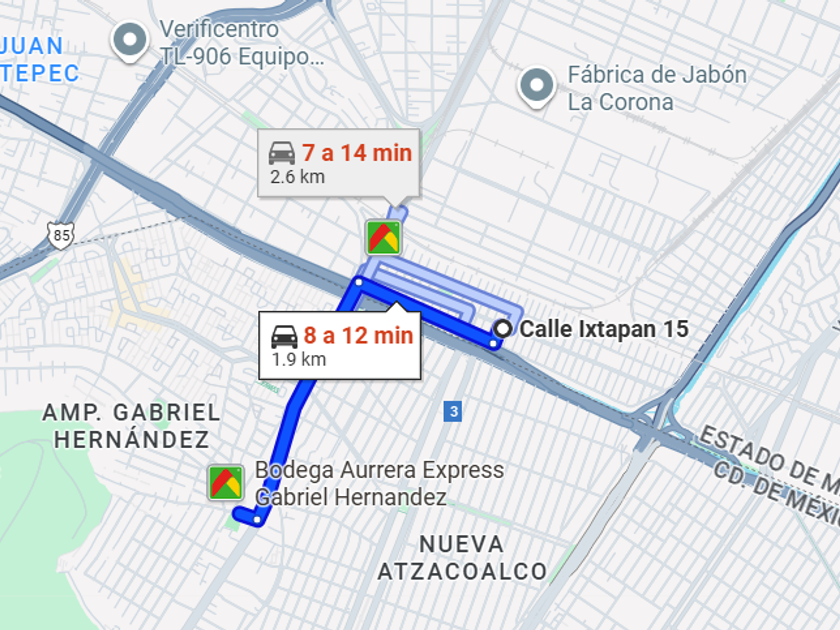This screenshot has width=840, height=630.
Task: Select the 8 a 12 min route
Action: coord(339,346)
